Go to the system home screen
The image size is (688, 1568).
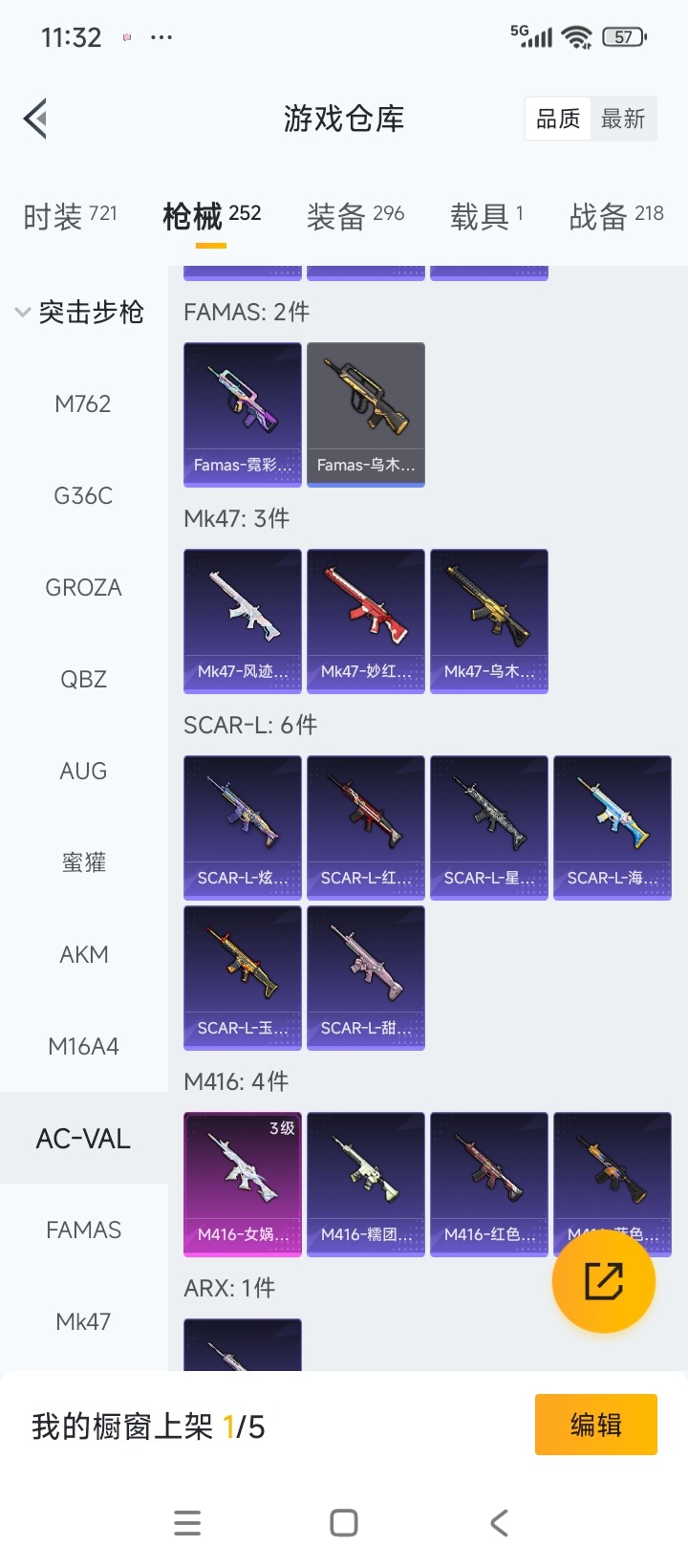click(344, 1523)
